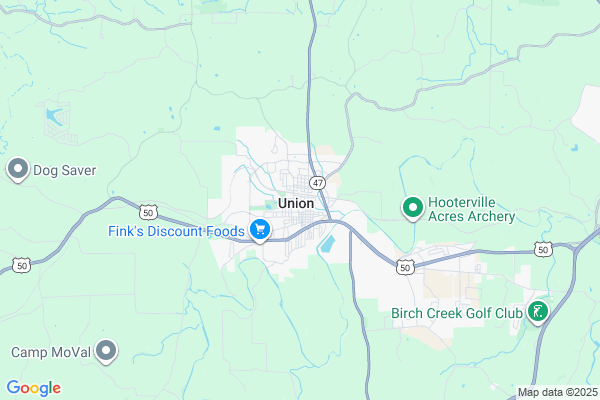Tap the Birch Creek Golf Club marker
Image resolution: width=600 pixels, height=400 pixels.
[538, 313]
